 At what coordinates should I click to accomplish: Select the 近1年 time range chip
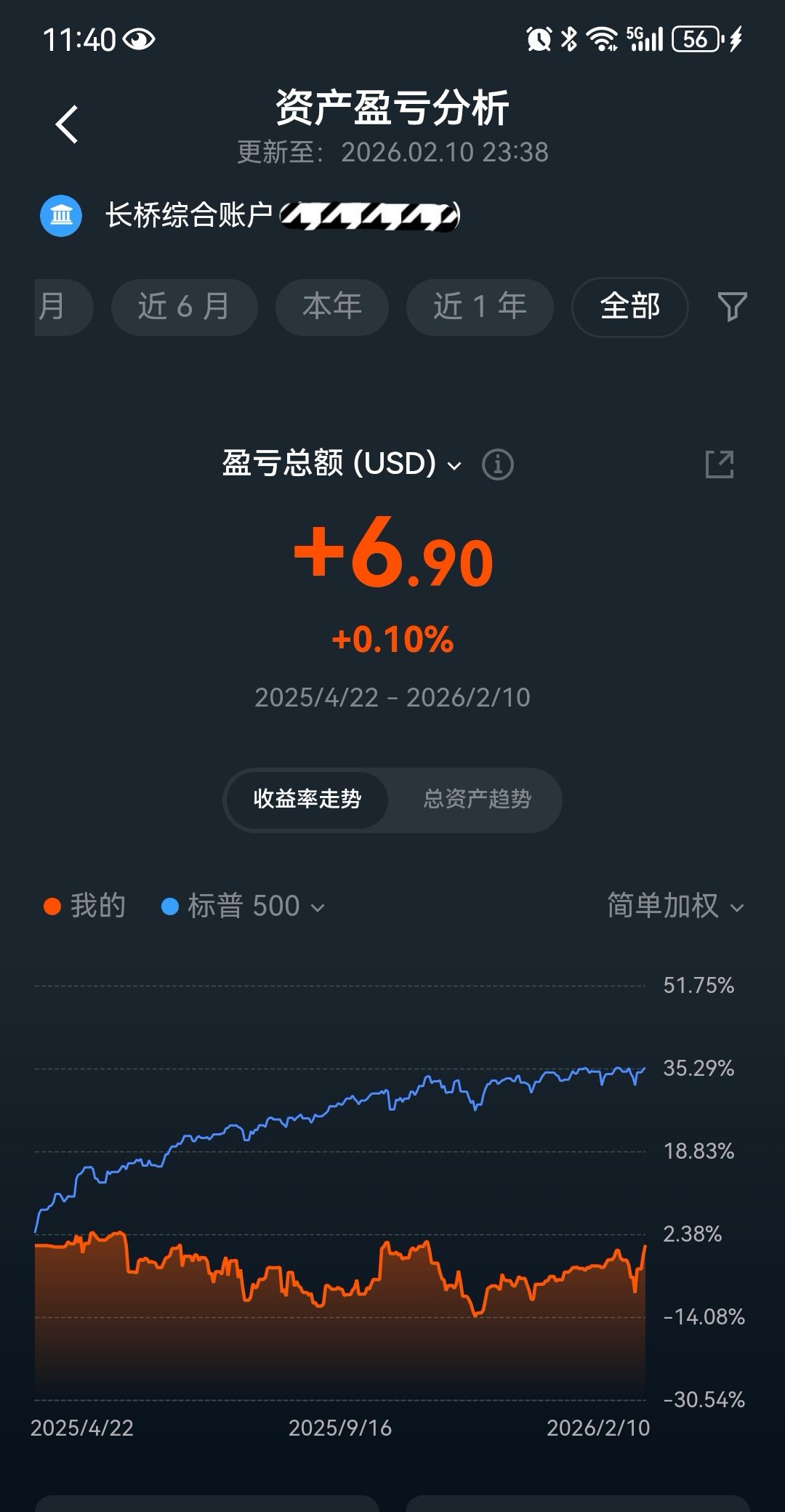tap(480, 307)
